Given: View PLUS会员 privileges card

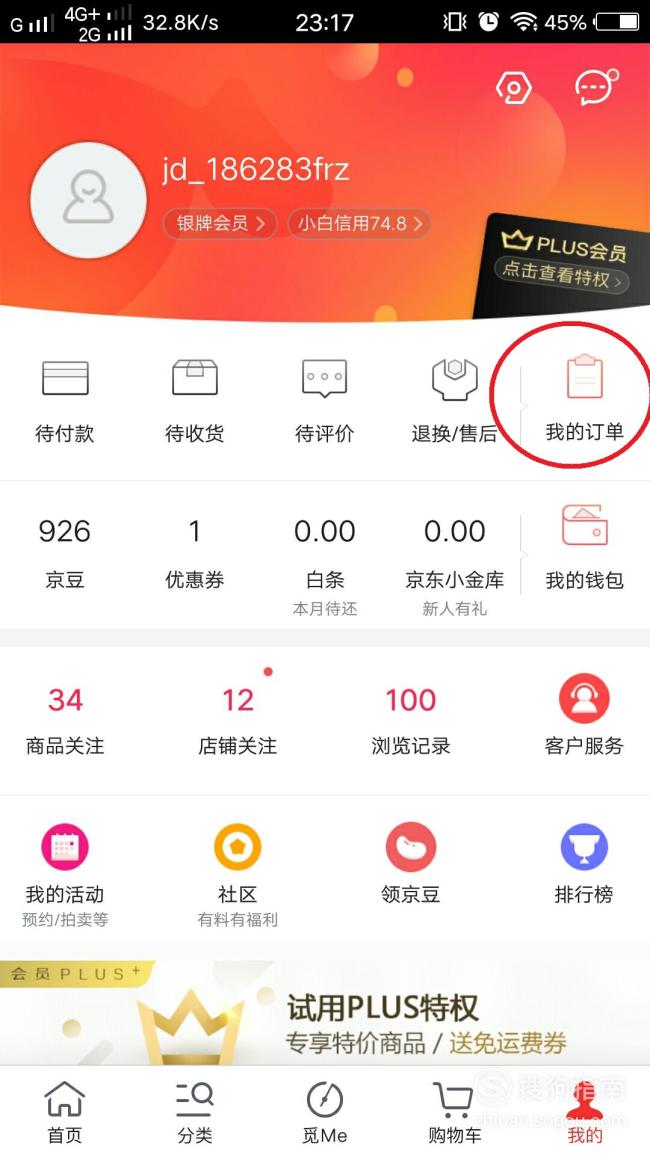Looking at the screenshot, I should click(565, 263).
